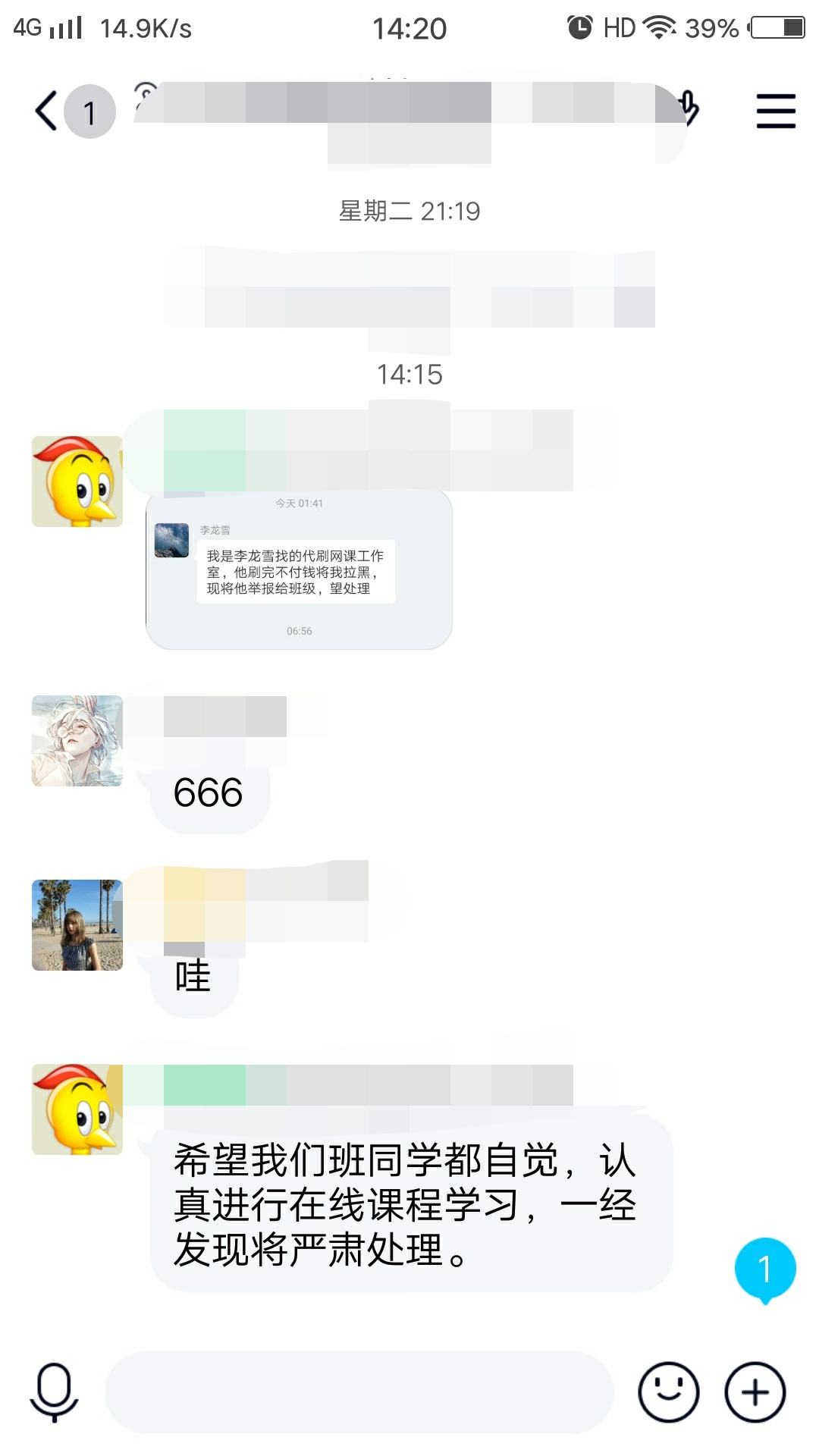
Task: Open the emoji picker
Action: click(x=668, y=1392)
